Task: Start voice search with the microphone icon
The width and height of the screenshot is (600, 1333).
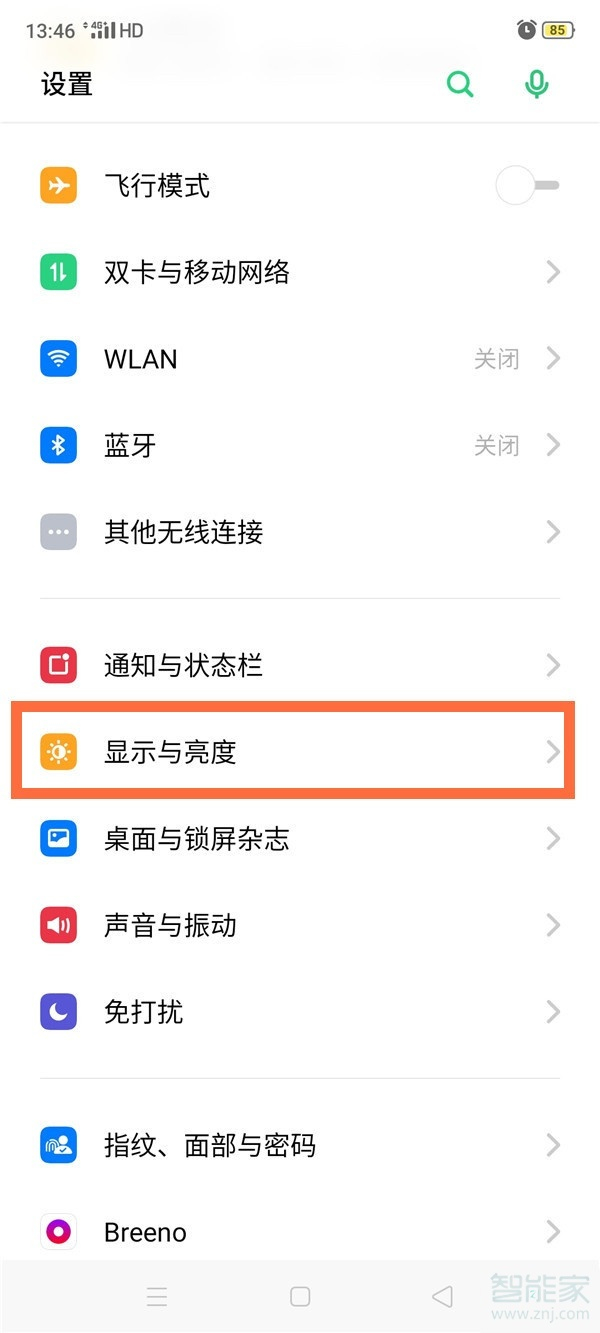Action: point(537,85)
